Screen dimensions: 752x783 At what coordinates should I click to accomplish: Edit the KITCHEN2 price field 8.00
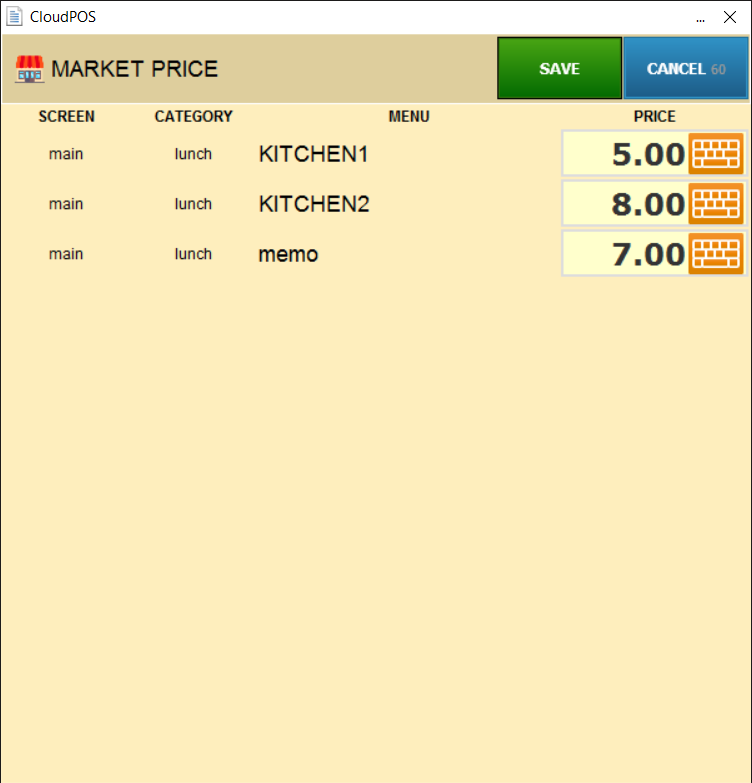(x=625, y=204)
